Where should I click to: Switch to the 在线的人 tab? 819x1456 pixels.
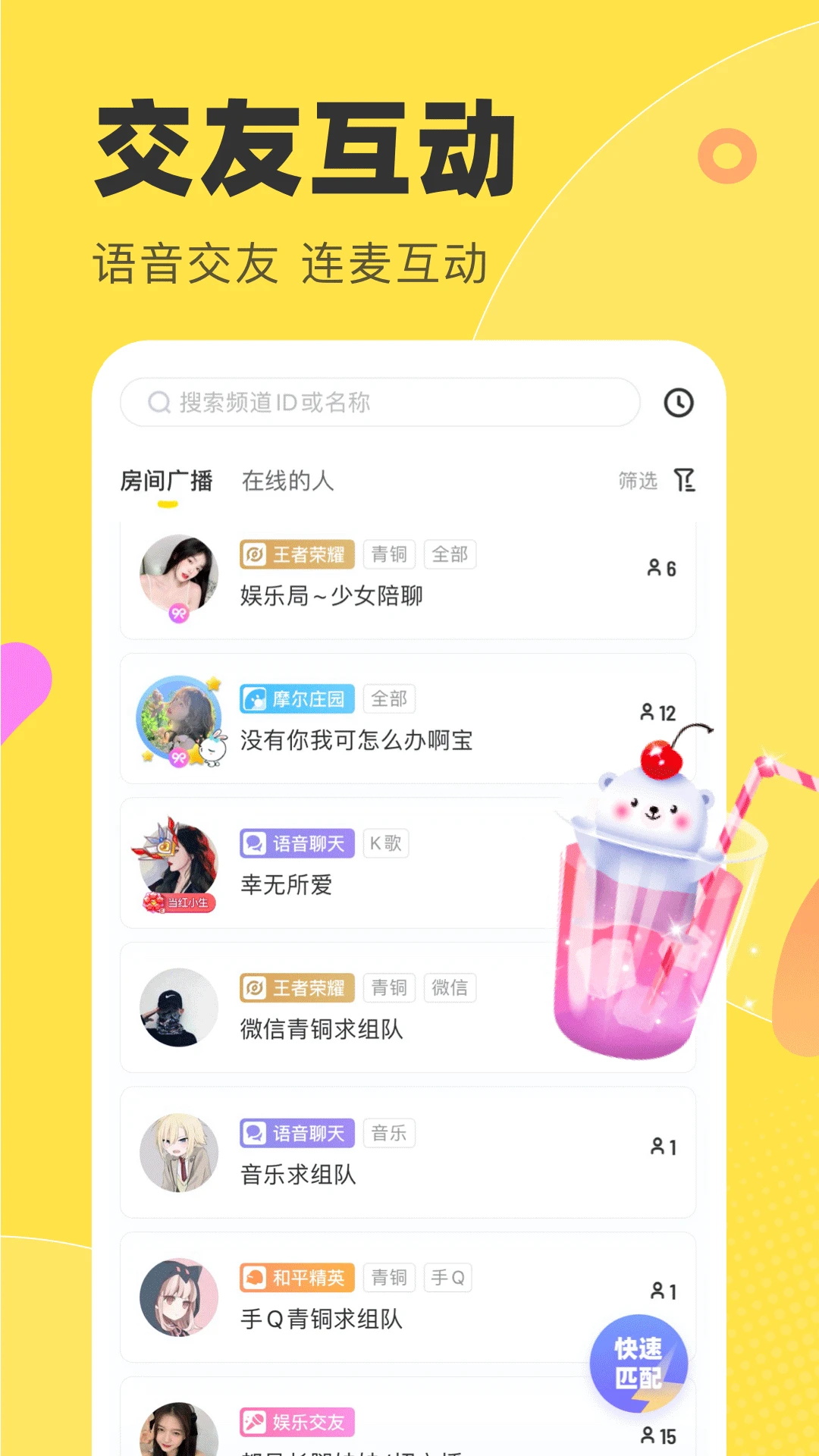[287, 480]
